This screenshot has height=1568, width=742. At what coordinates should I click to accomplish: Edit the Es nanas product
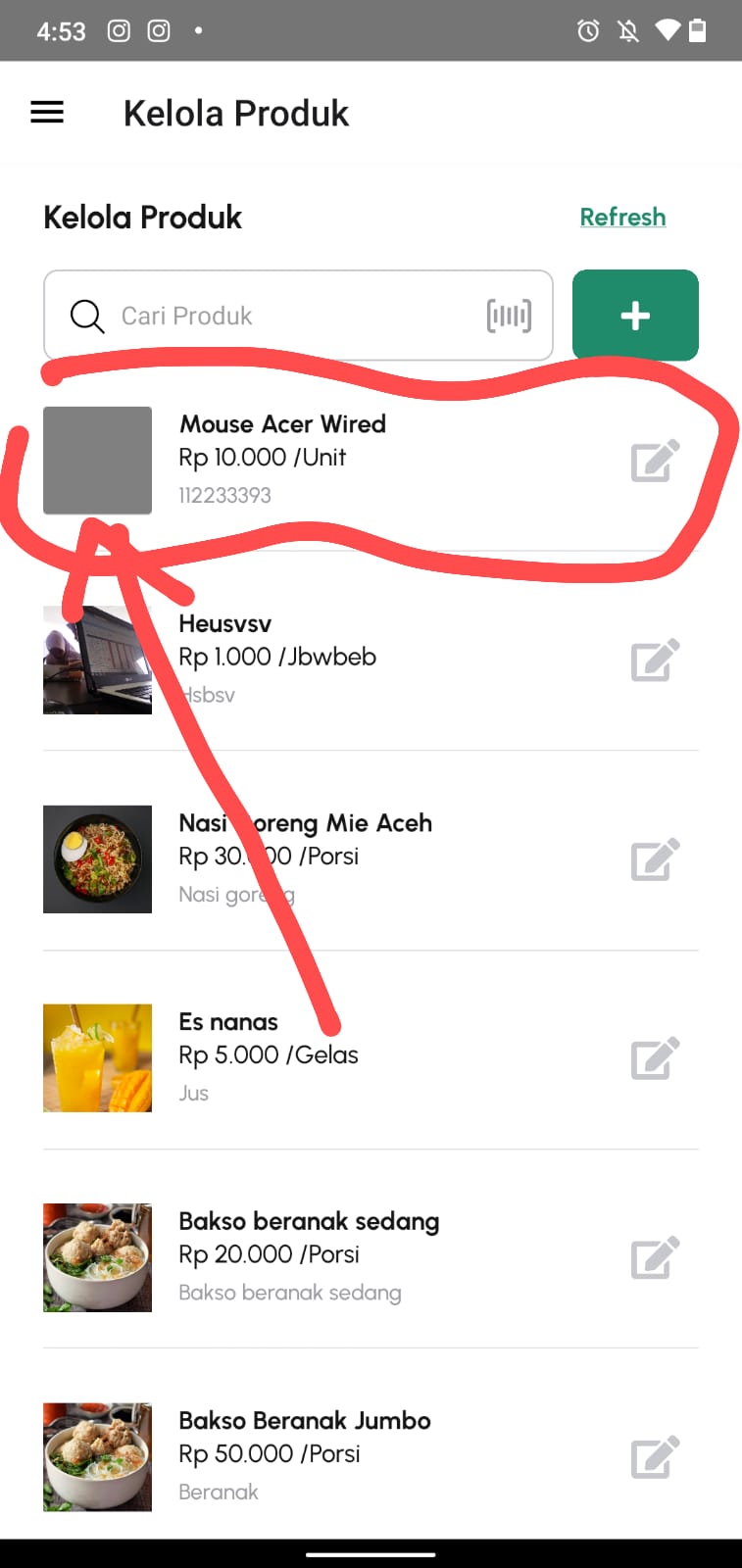pyautogui.click(x=655, y=1058)
